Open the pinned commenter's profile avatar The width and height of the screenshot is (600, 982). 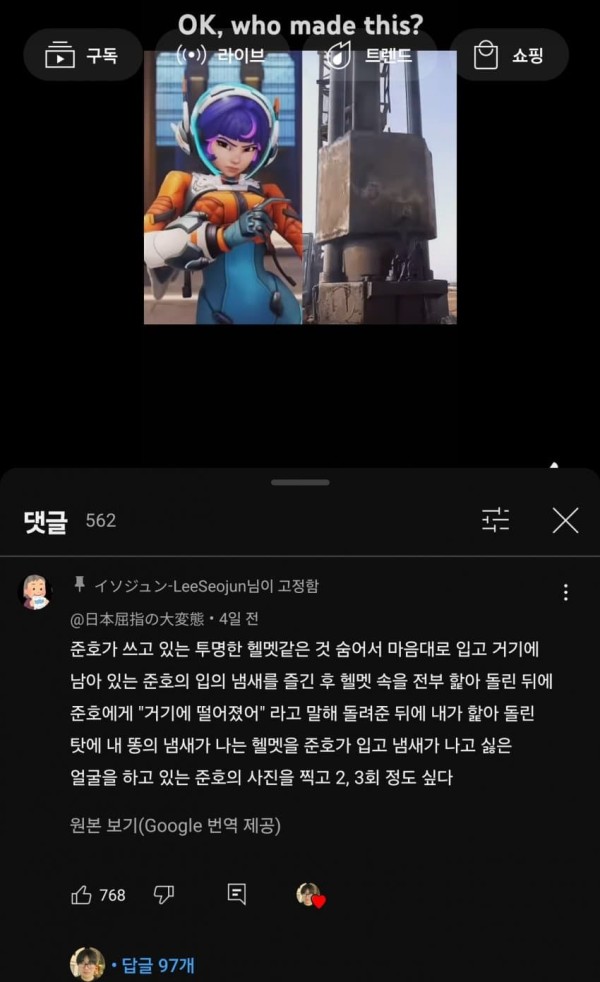click(36, 592)
